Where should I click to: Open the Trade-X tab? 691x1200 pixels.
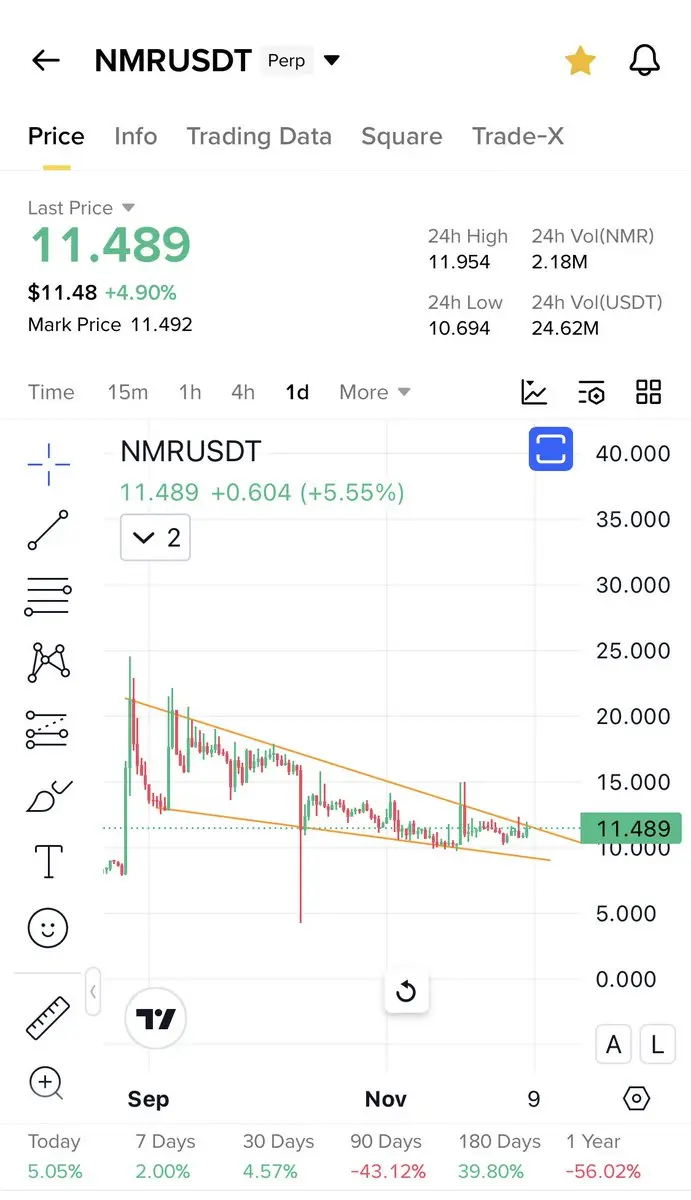(x=518, y=136)
